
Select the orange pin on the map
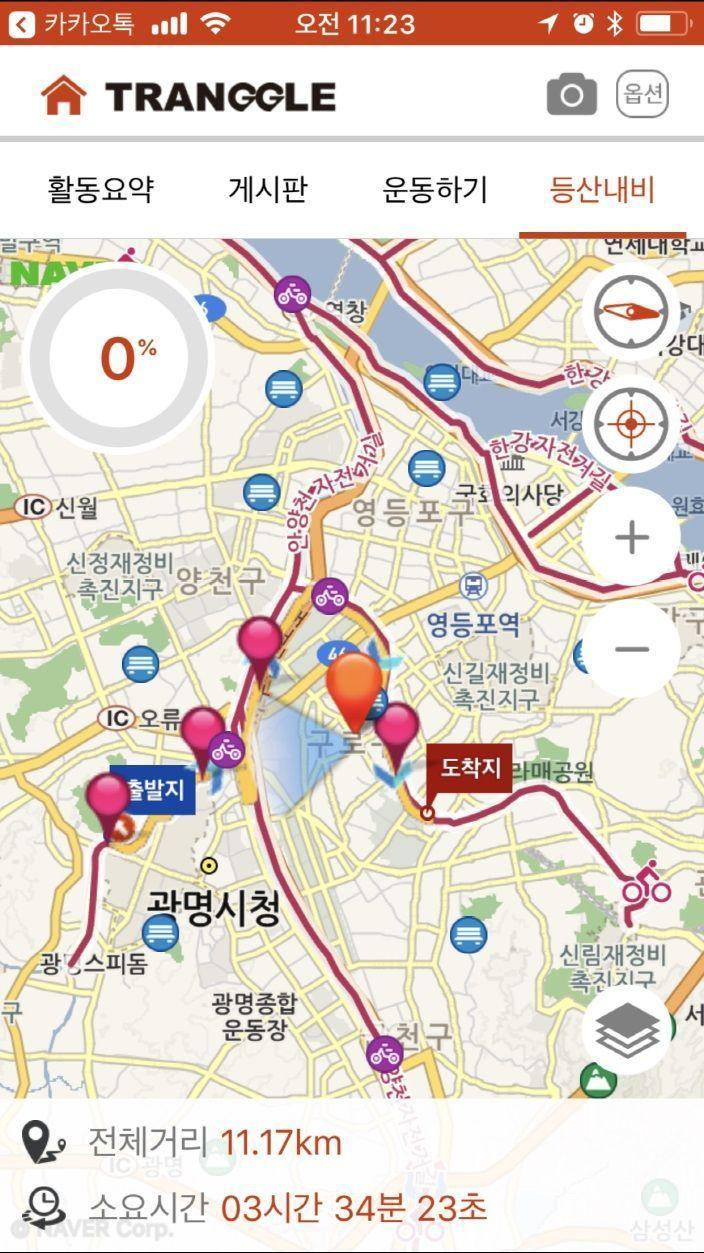click(354, 685)
